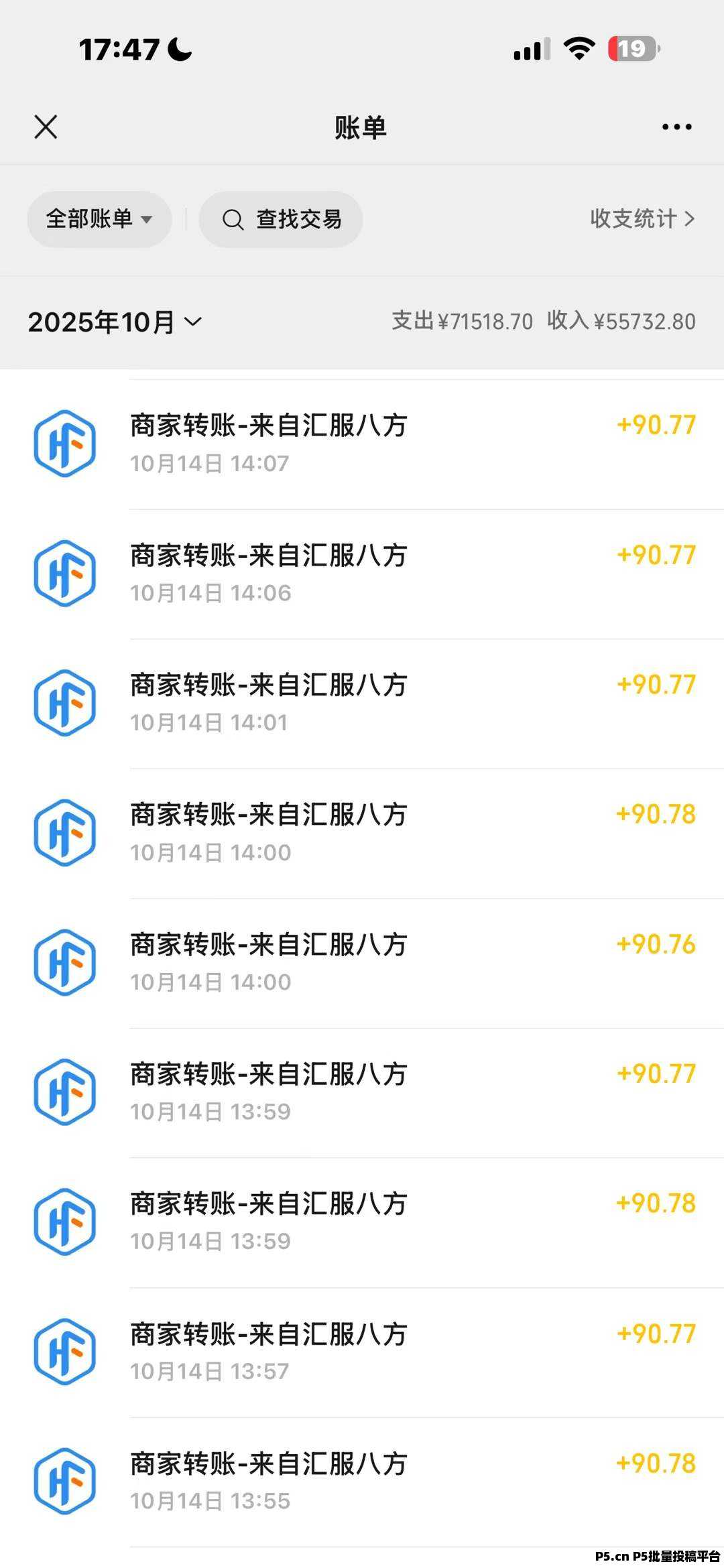Open the 全部账单 filter dropdown
The height and width of the screenshot is (1568, 724).
pyautogui.click(x=99, y=219)
